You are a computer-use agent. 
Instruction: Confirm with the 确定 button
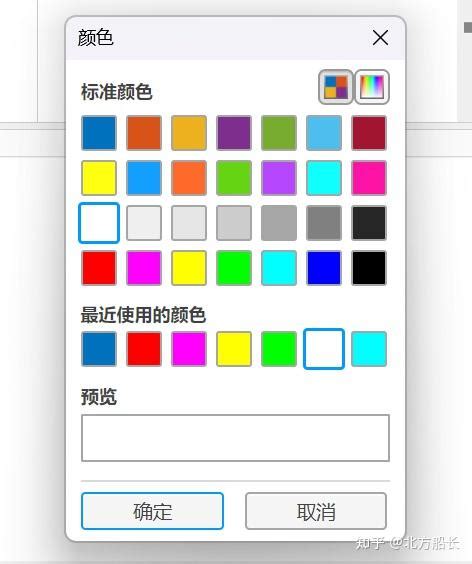pos(152,511)
